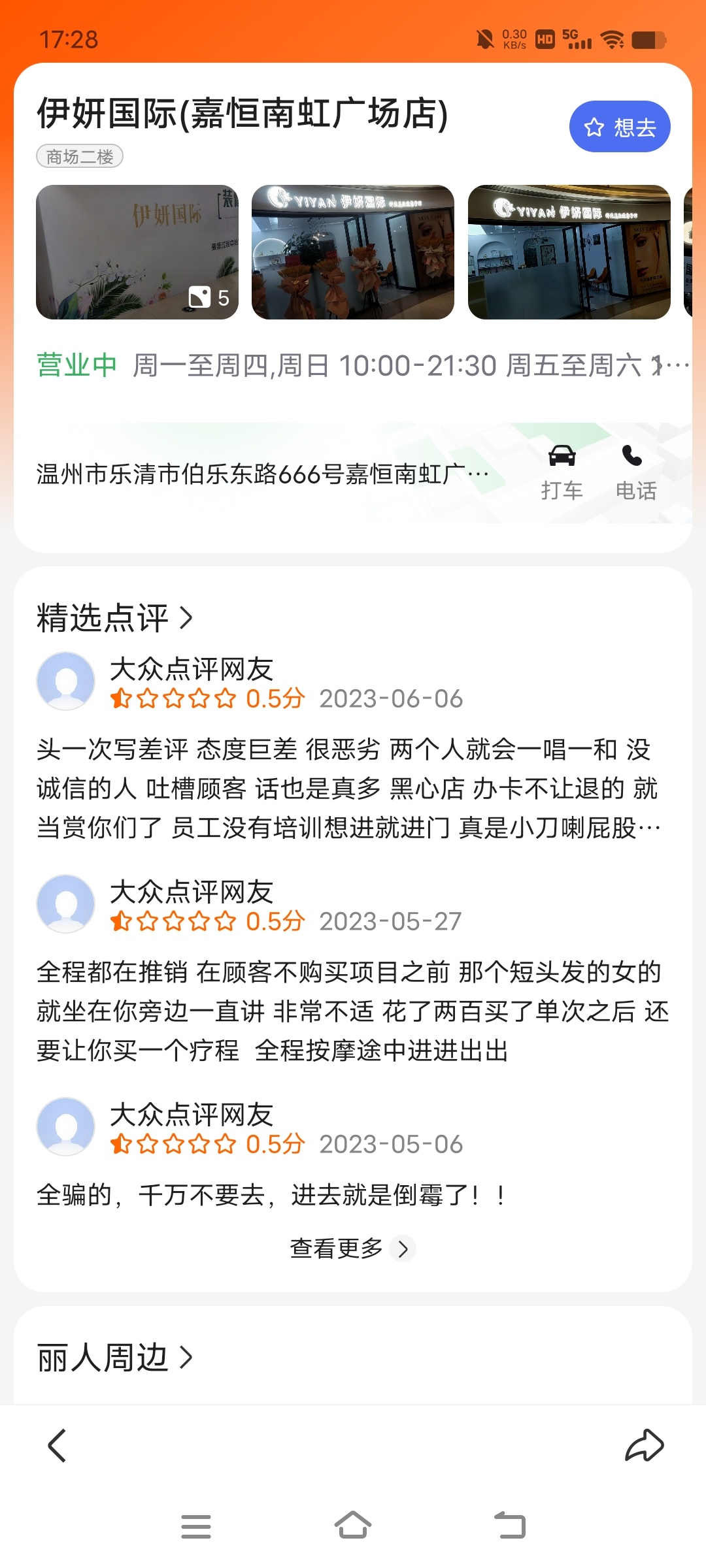View the second storefront photo
The width and height of the screenshot is (706, 1568).
(x=353, y=252)
